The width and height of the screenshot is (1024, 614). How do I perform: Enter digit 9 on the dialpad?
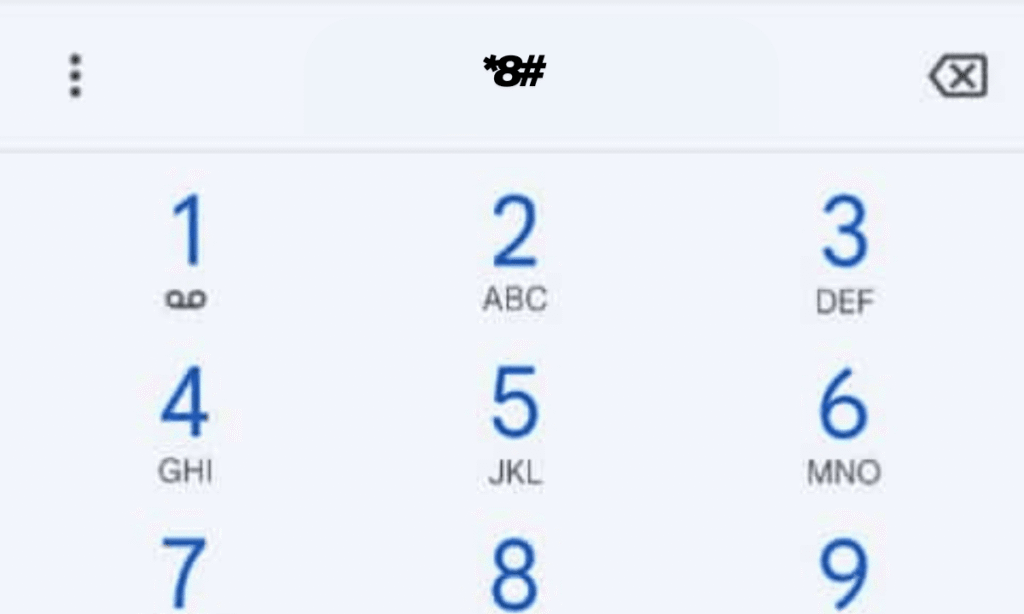pyautogui.click(x=845, y=574)
